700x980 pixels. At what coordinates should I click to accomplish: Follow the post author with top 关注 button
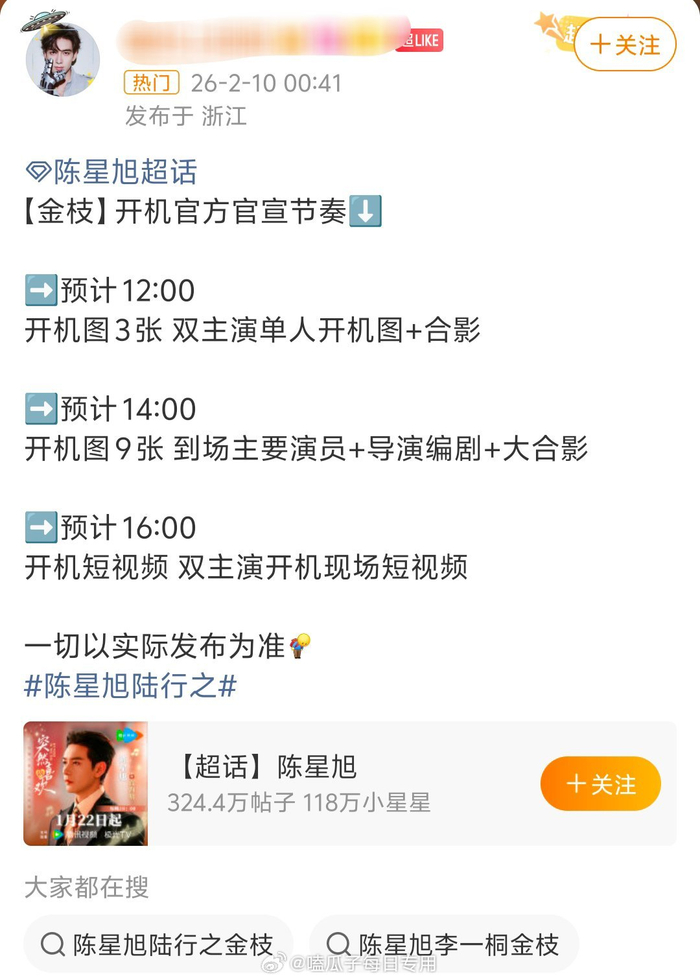[x=625, y=45]
